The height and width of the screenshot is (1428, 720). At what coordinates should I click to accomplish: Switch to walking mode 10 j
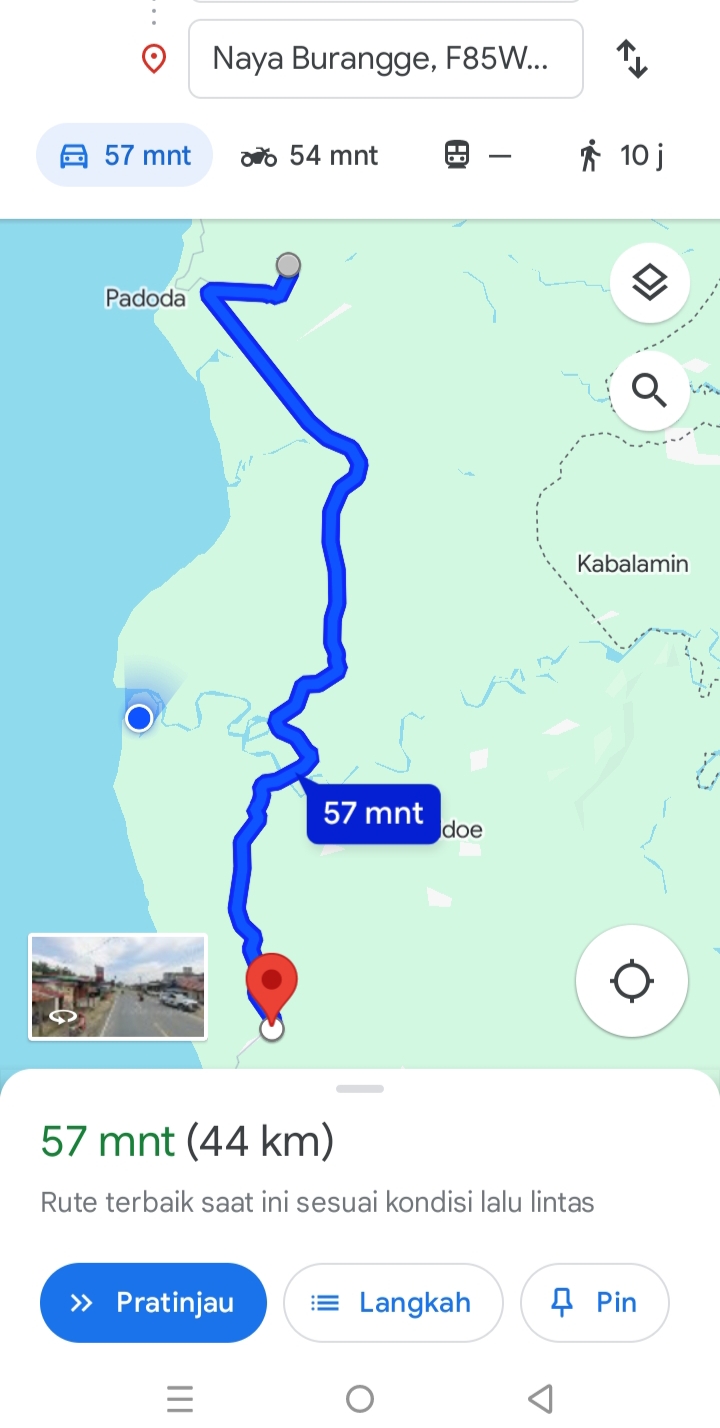pyautogui.click(x=620, y=155)
